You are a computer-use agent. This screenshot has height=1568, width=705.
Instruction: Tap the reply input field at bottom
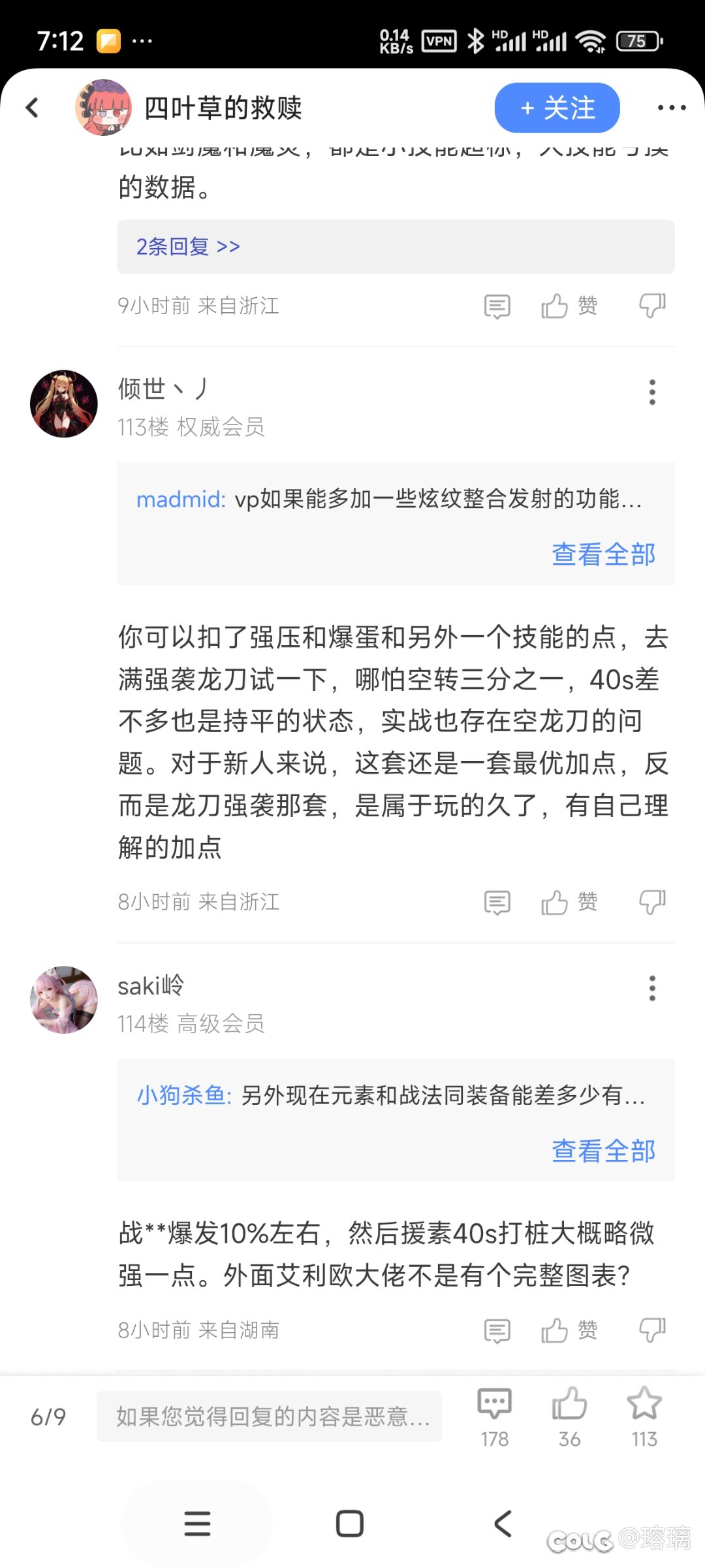click(269, 1416)
